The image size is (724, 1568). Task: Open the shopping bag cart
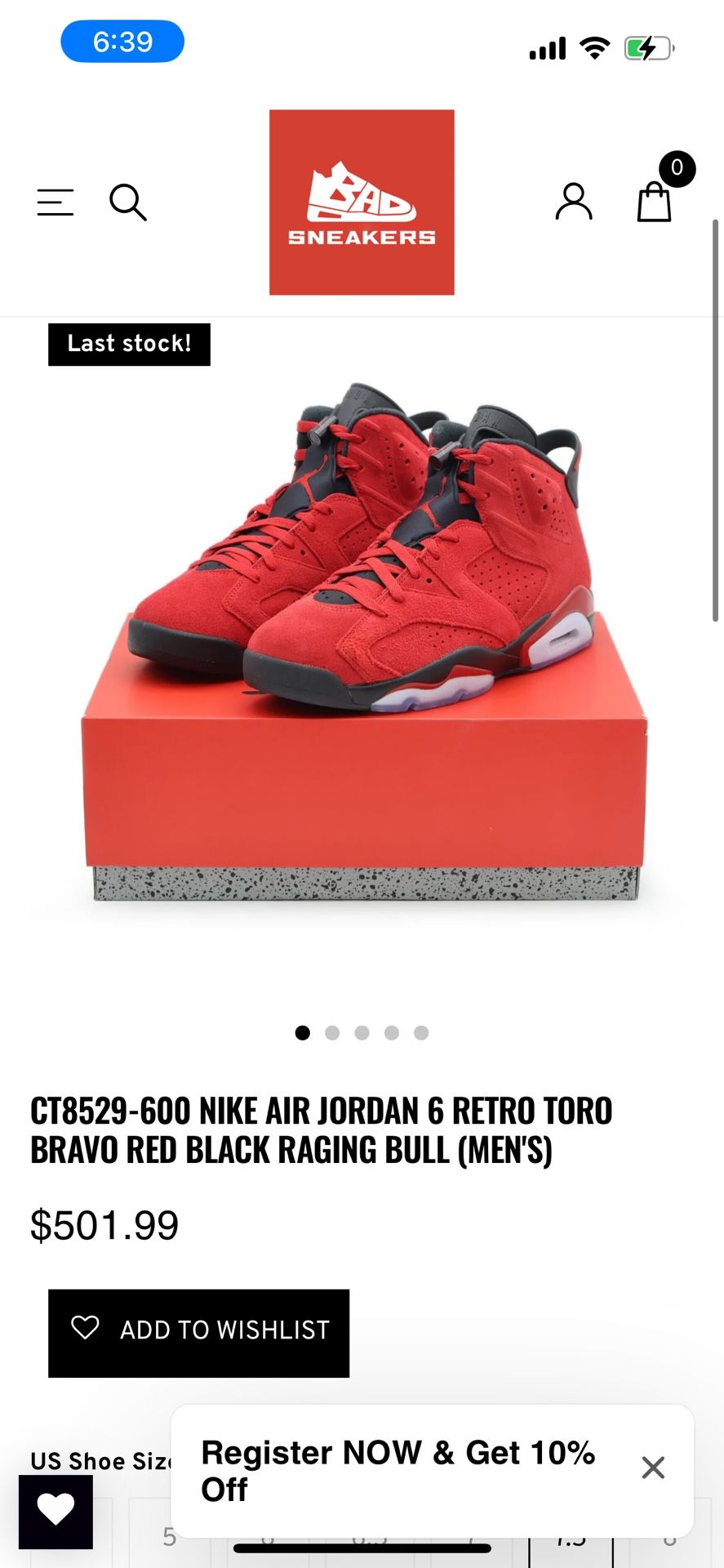click(x=655, y=202)
